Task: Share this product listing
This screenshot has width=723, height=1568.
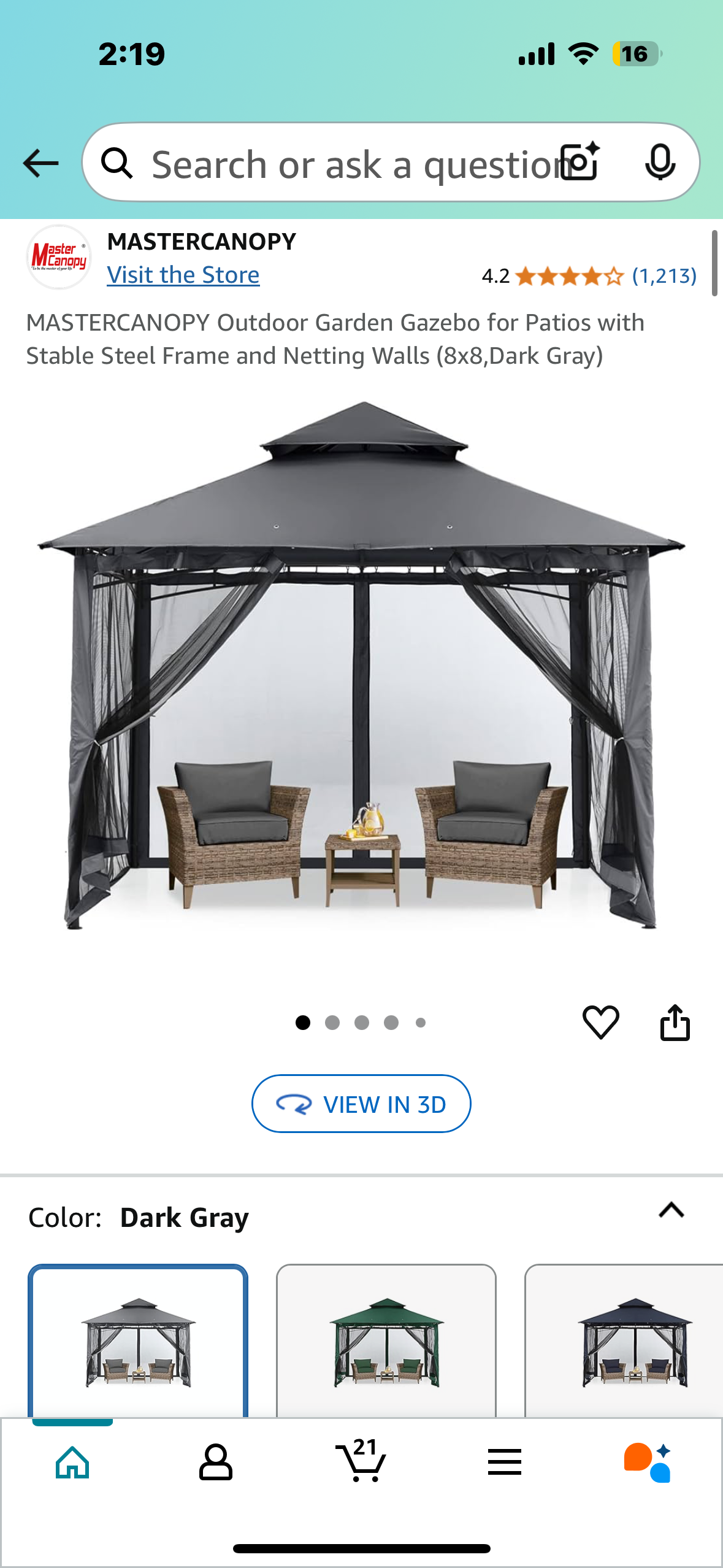Action: tap(675, 1022)
